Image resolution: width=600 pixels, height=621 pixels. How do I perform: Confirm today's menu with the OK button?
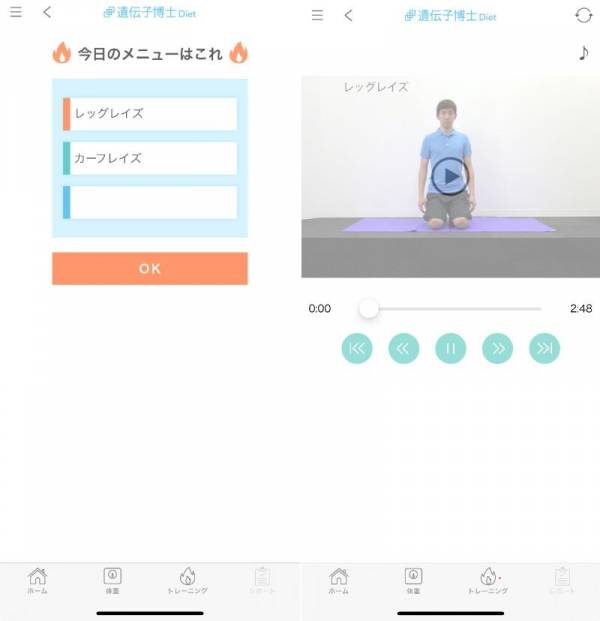(x=150, y=268)
